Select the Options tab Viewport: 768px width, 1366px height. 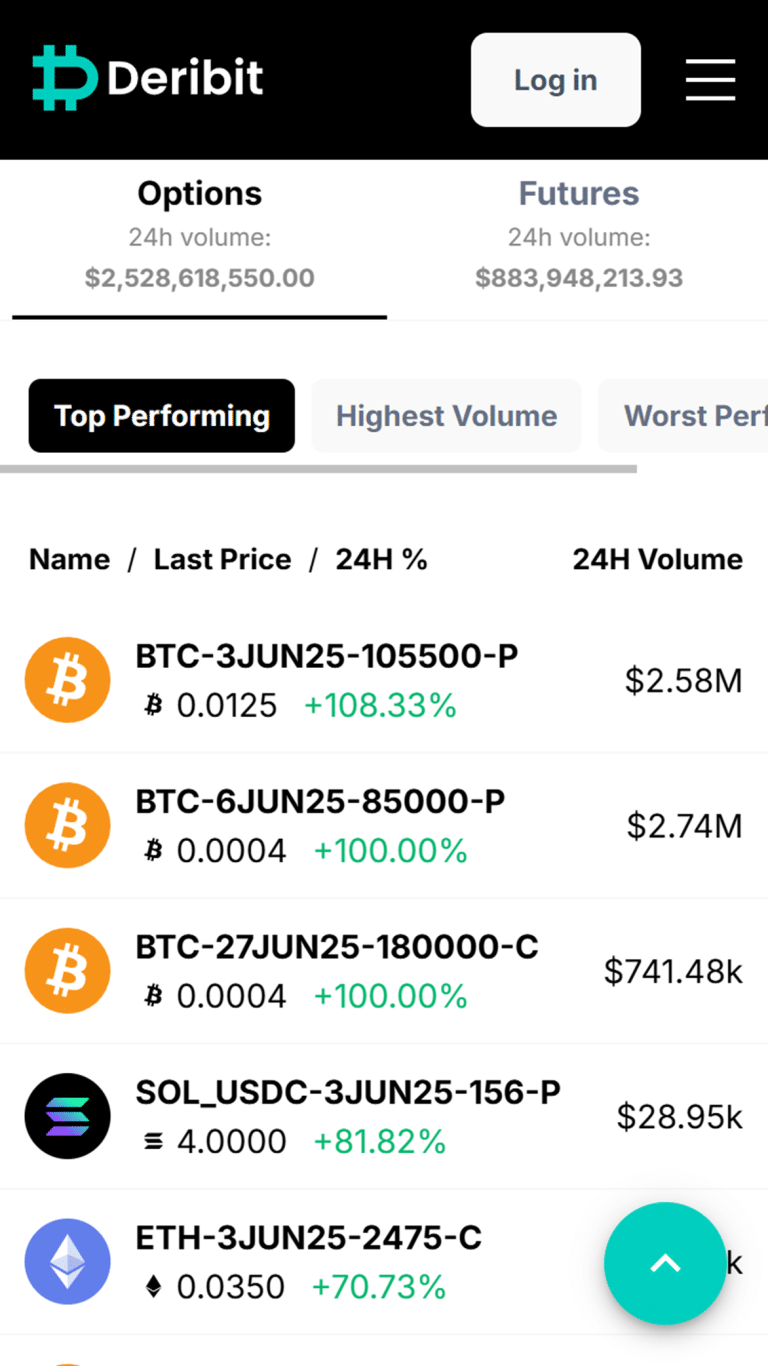[x=199, y=193]
